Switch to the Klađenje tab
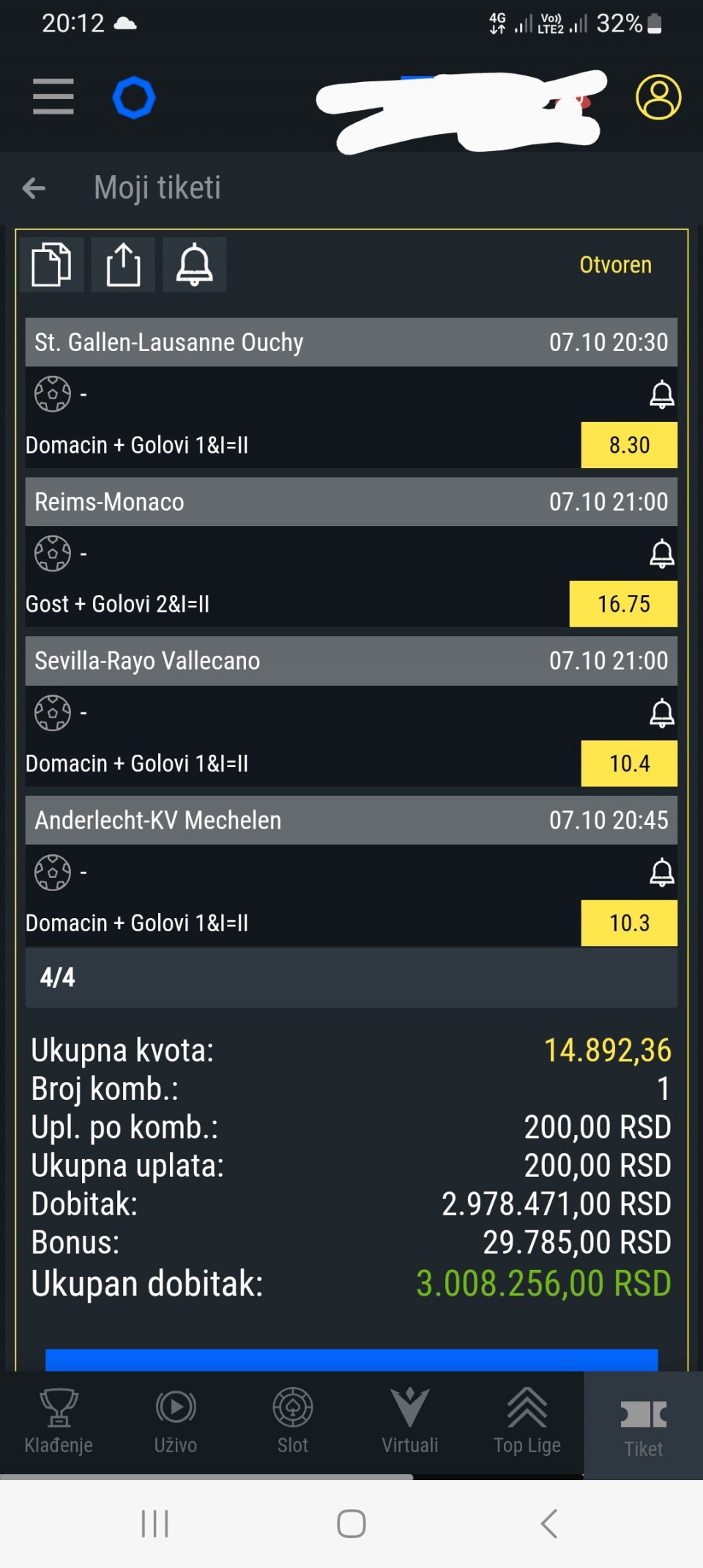 coord(59,1421)
